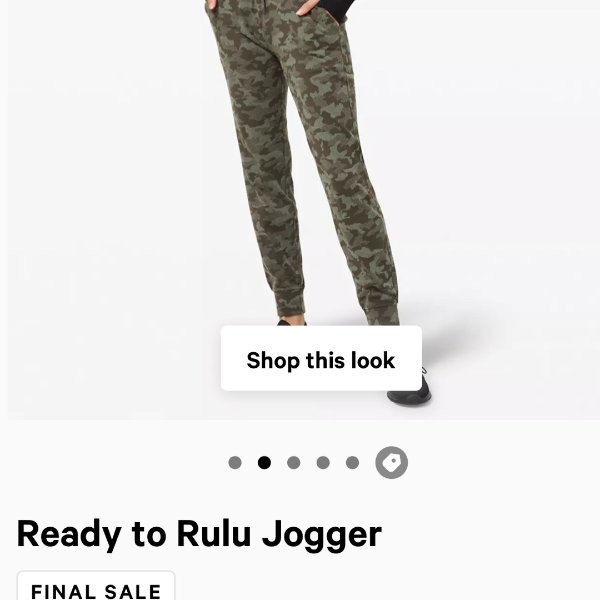
Task: Open the tag icon after the dots
Action: coord(391,463)
